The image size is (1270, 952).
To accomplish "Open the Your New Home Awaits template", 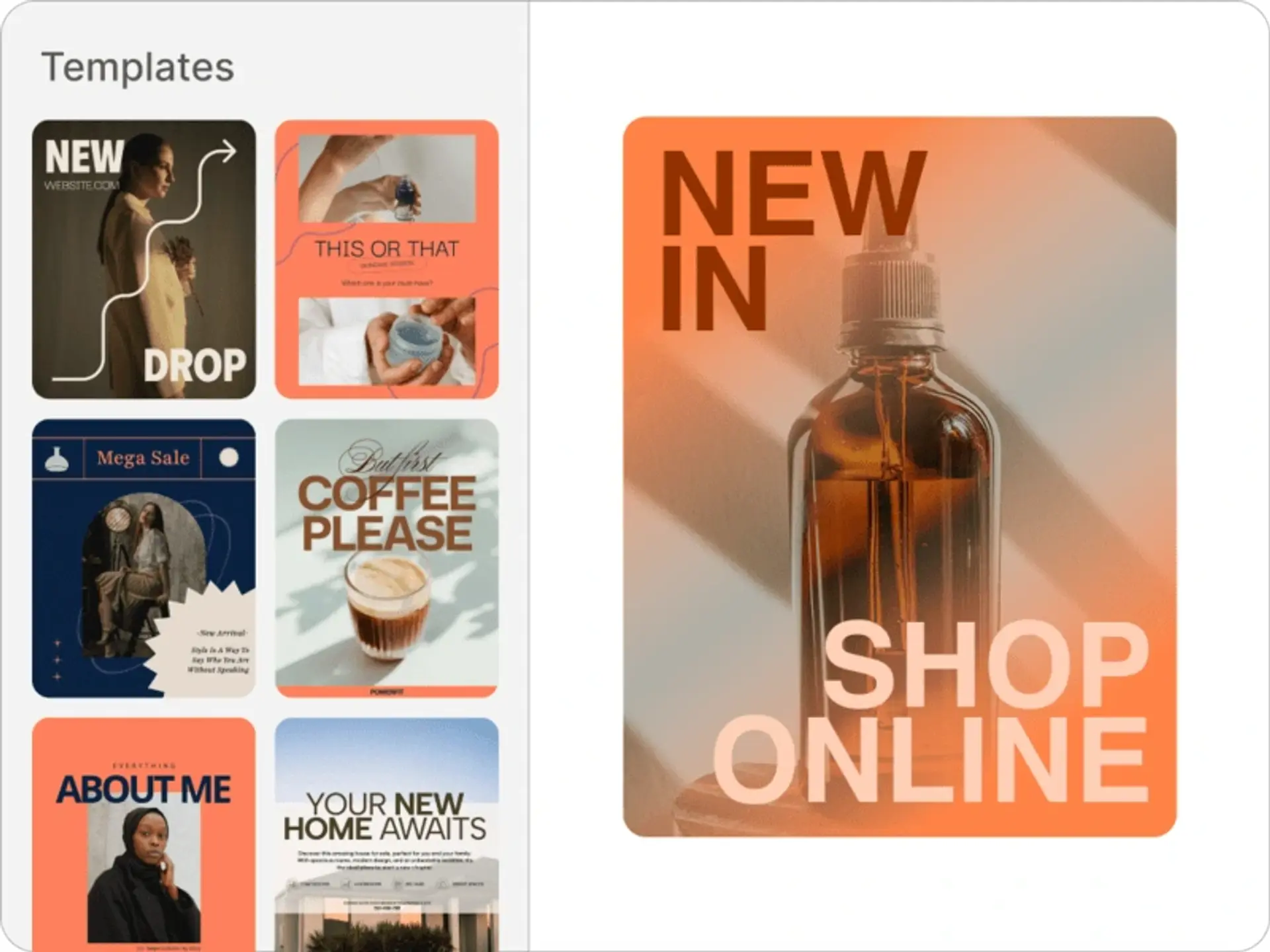I will coord(386,834).
